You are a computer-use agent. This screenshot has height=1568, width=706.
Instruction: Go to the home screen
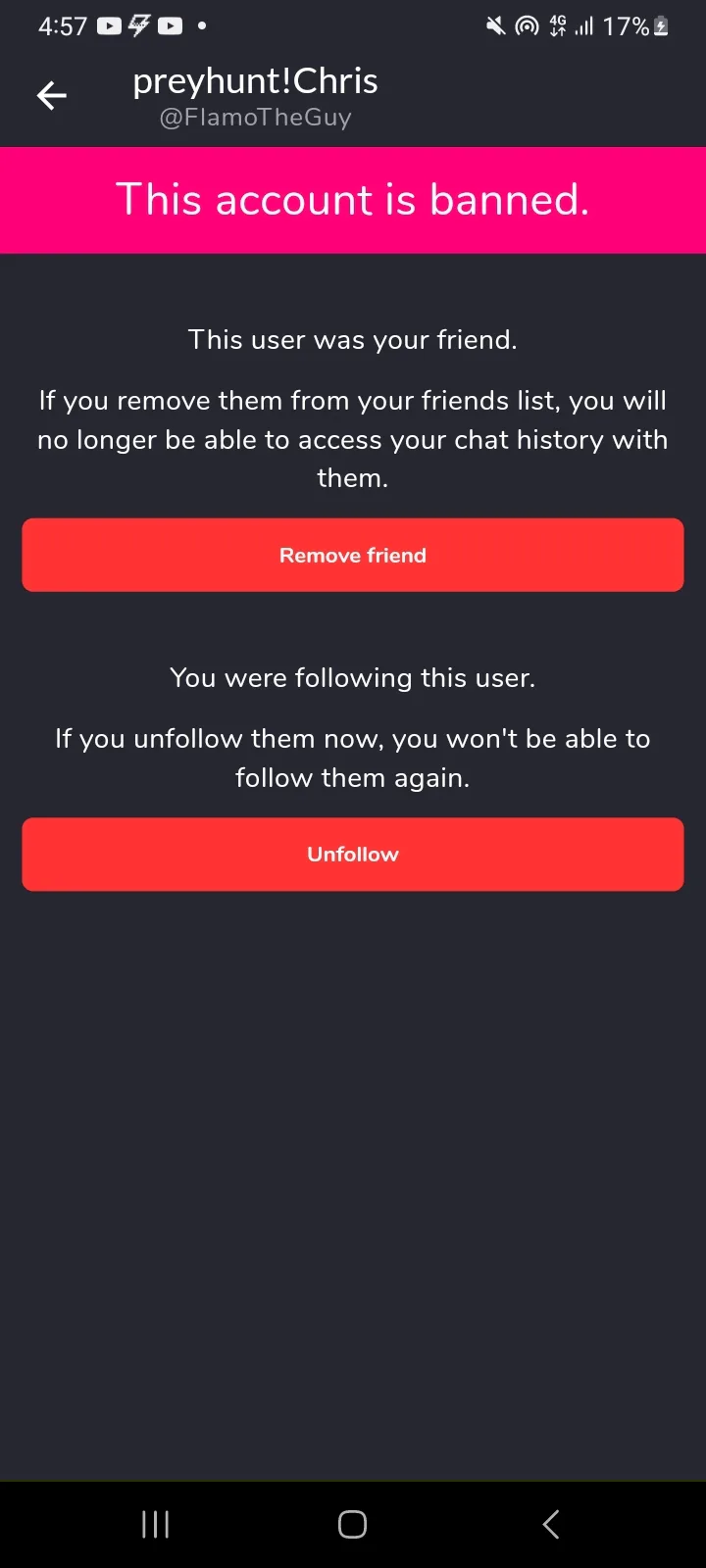tap(353, 1524)
